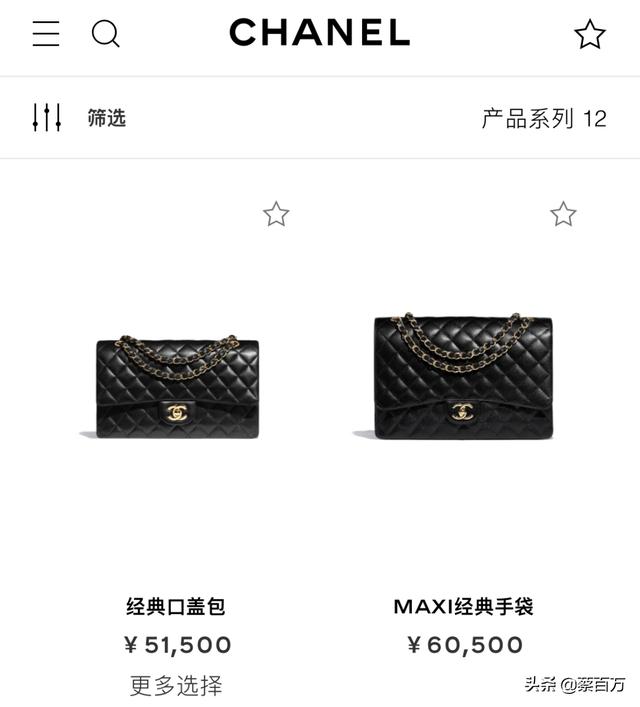The width and height of the screenshot is (640, 707).
Task: Favorite the MAXI经典手袋 bag
Action: pos(563,214)
